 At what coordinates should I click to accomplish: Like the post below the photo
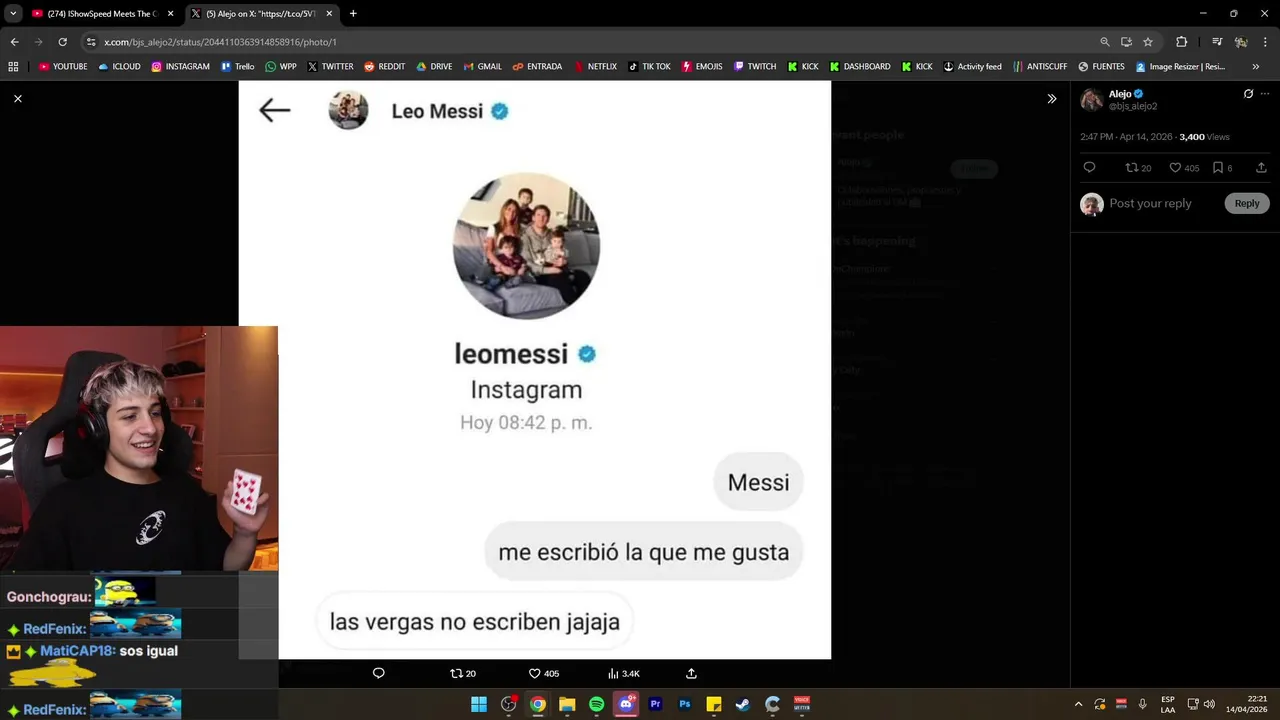pos(543,673)
